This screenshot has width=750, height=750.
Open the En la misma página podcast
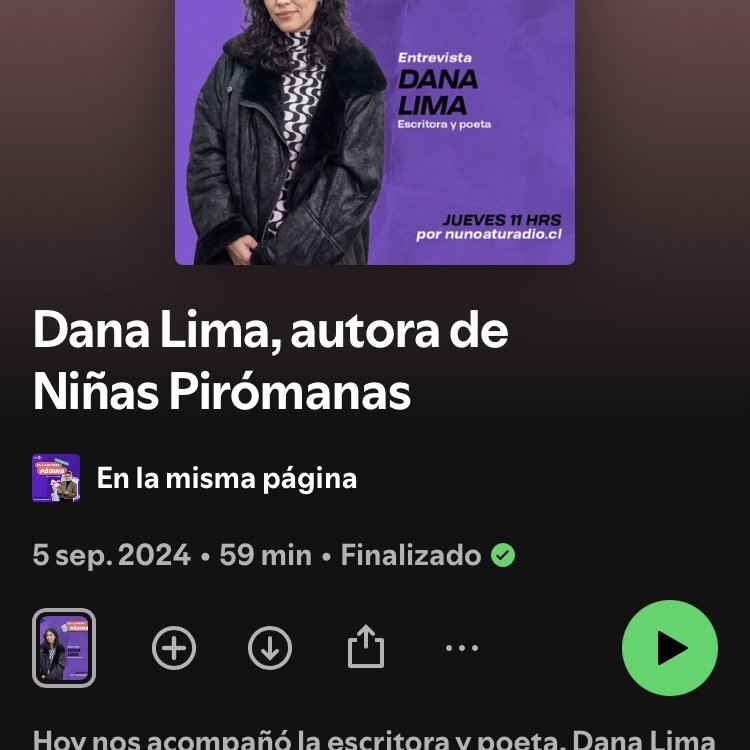coord(226,478)
